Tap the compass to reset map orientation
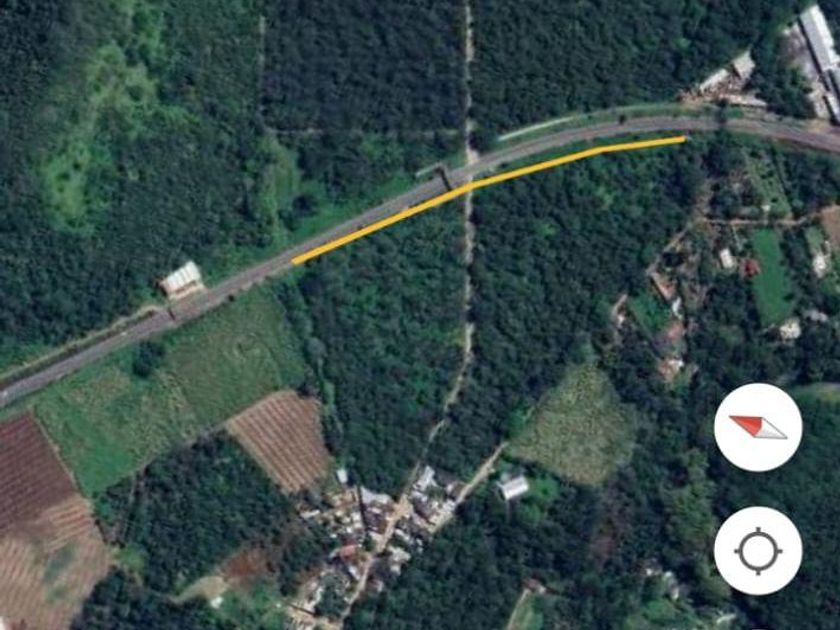Image resolution: width=840 pixels, height=630 pixels. tap(758, 427)
